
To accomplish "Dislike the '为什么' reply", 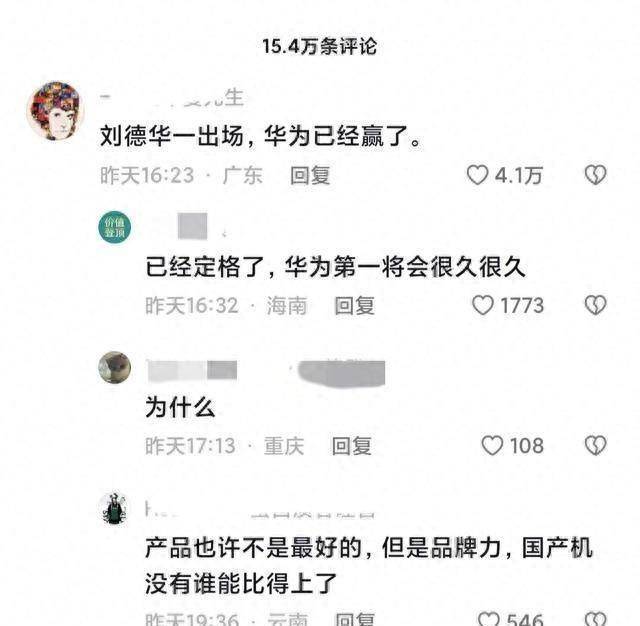I will (595, 445).
